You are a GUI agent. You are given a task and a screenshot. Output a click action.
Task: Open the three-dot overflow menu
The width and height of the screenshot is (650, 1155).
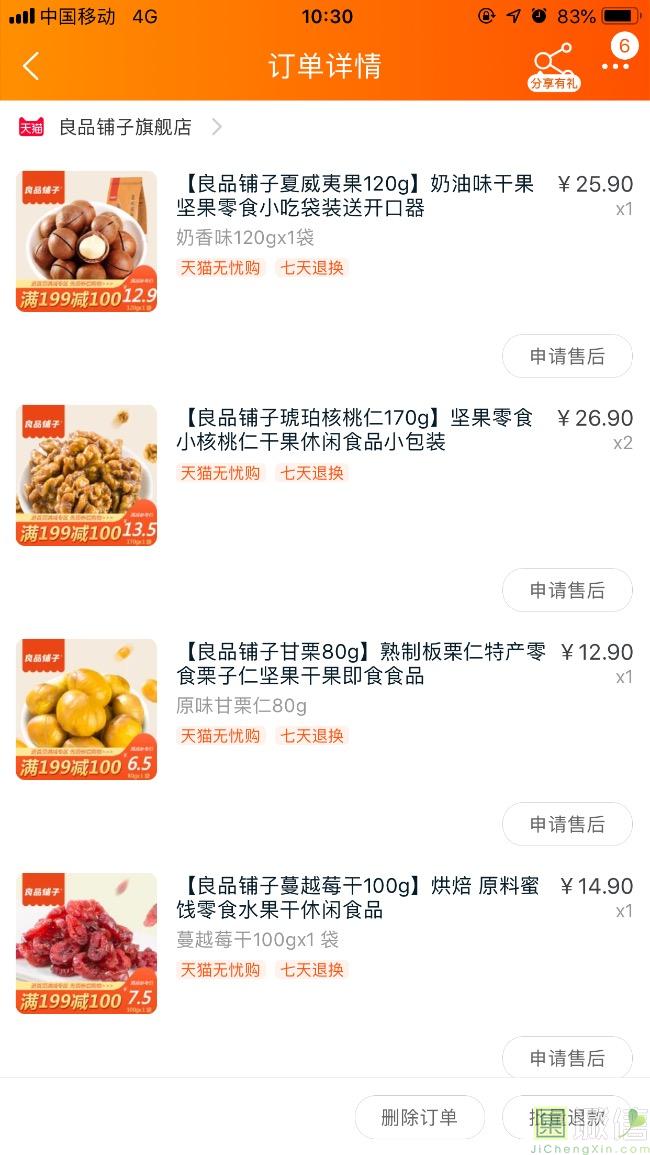[x=615, y=66]
